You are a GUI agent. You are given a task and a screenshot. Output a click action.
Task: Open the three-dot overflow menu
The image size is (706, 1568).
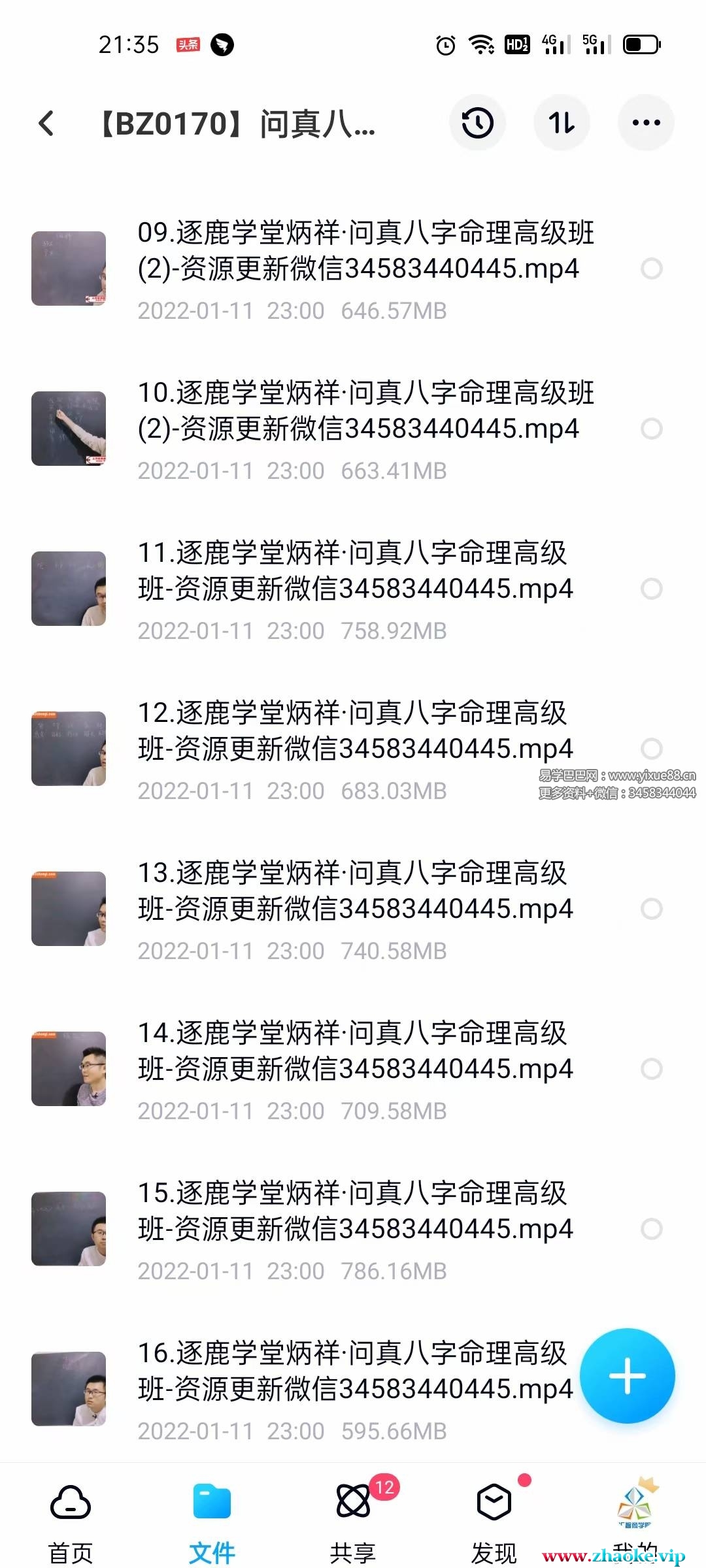646,123
